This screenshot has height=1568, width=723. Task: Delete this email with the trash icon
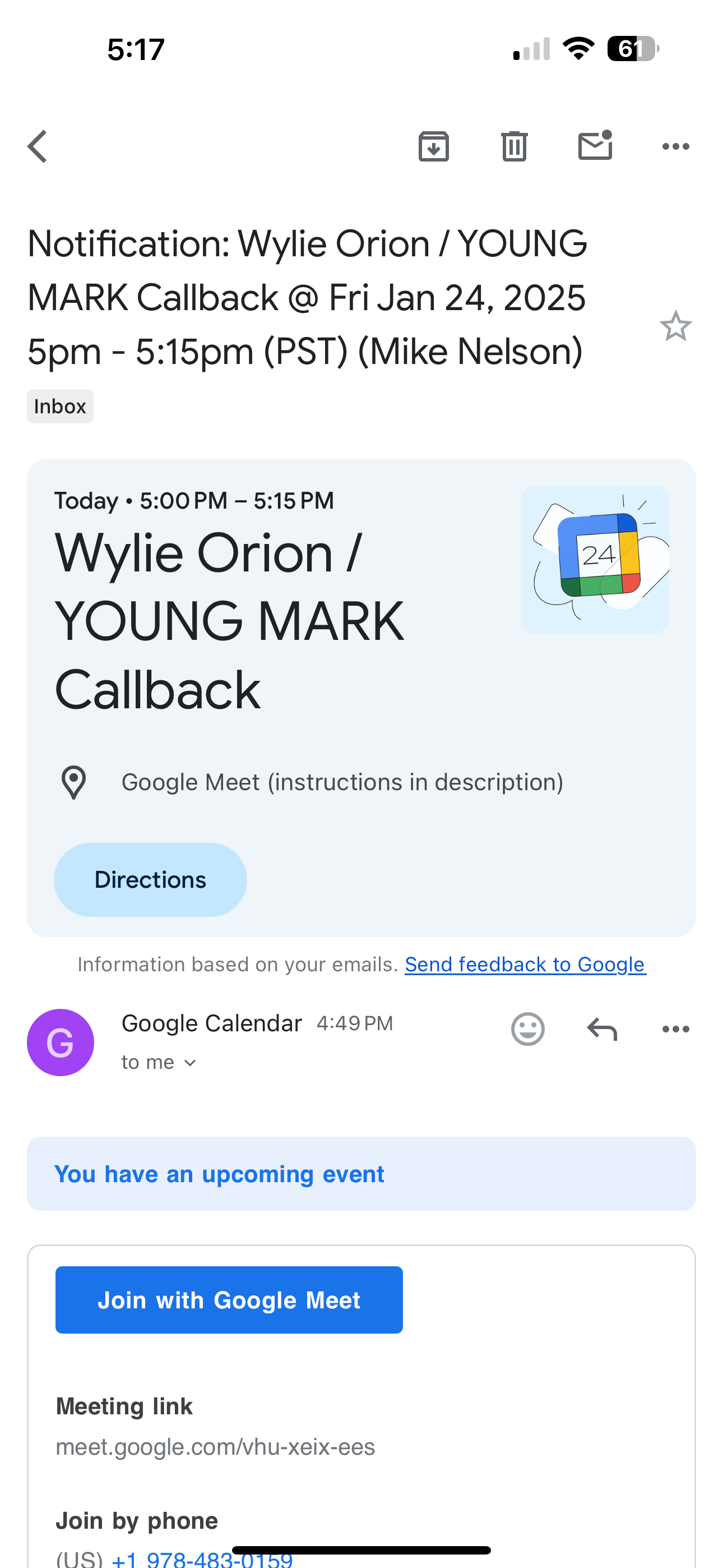pos(513,147)
